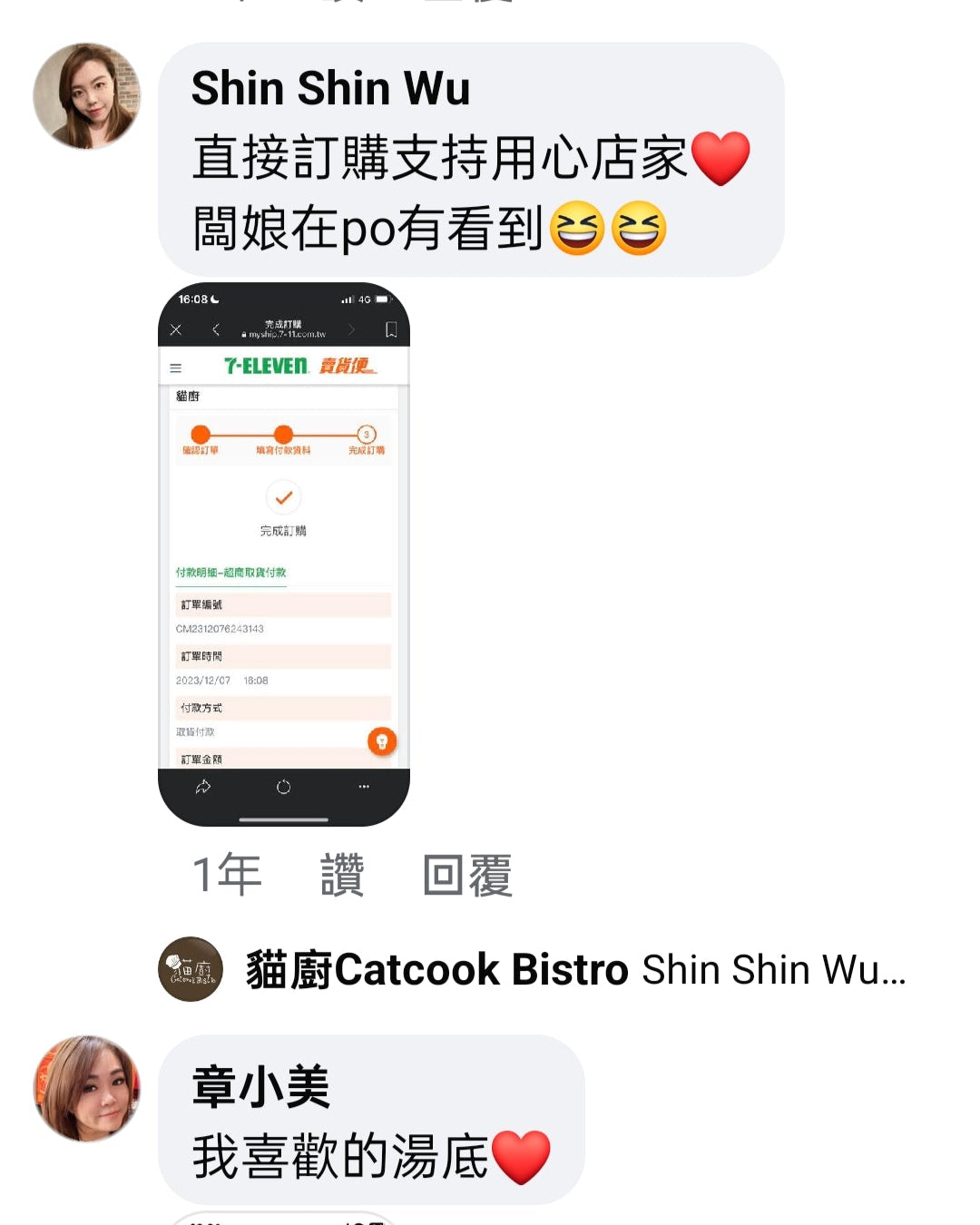Expand the reply from 貓廚Catcook Bistro
This screenshot has height=1225, width=980.
pos(575,970)
